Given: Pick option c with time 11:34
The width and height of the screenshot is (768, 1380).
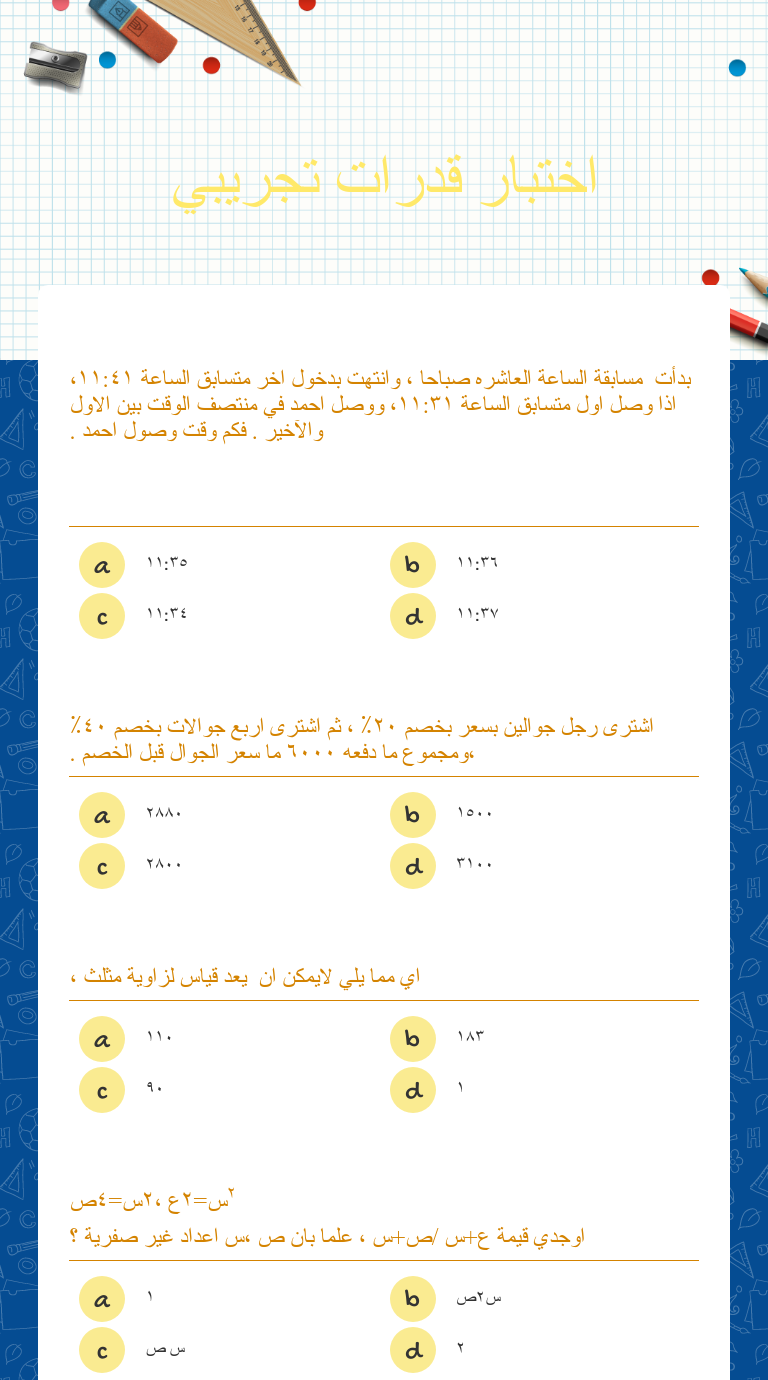Looking at the screenshot, I should tap(102, 616).
